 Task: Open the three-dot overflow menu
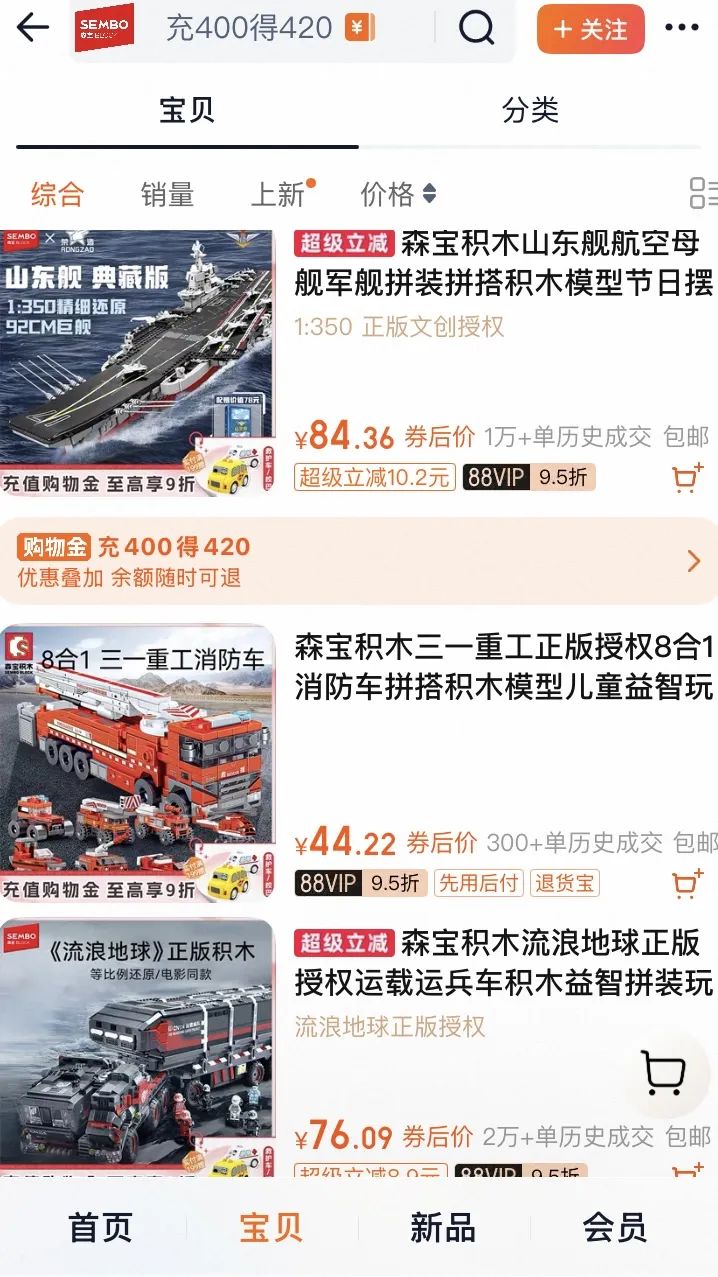682,28
